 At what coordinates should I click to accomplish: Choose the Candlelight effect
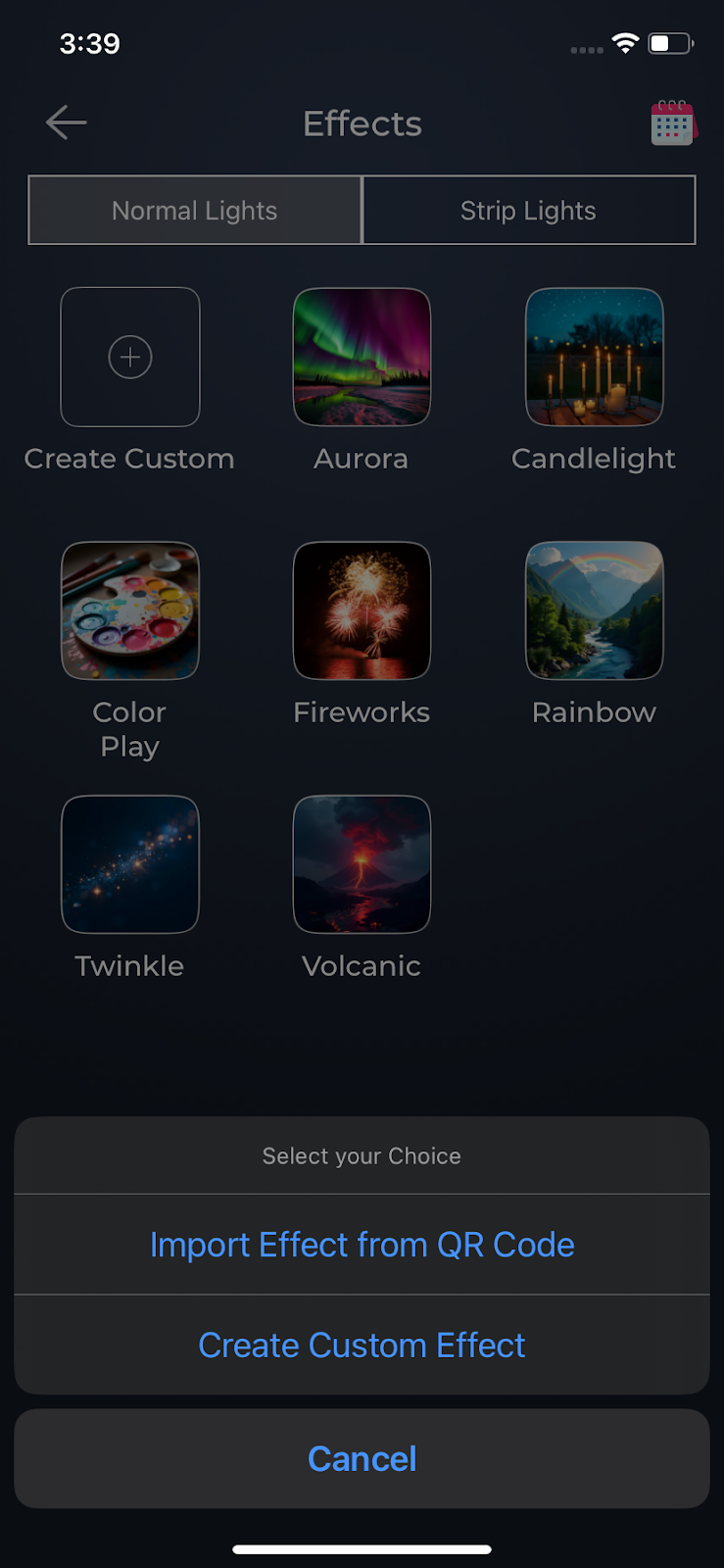[594, 357]
